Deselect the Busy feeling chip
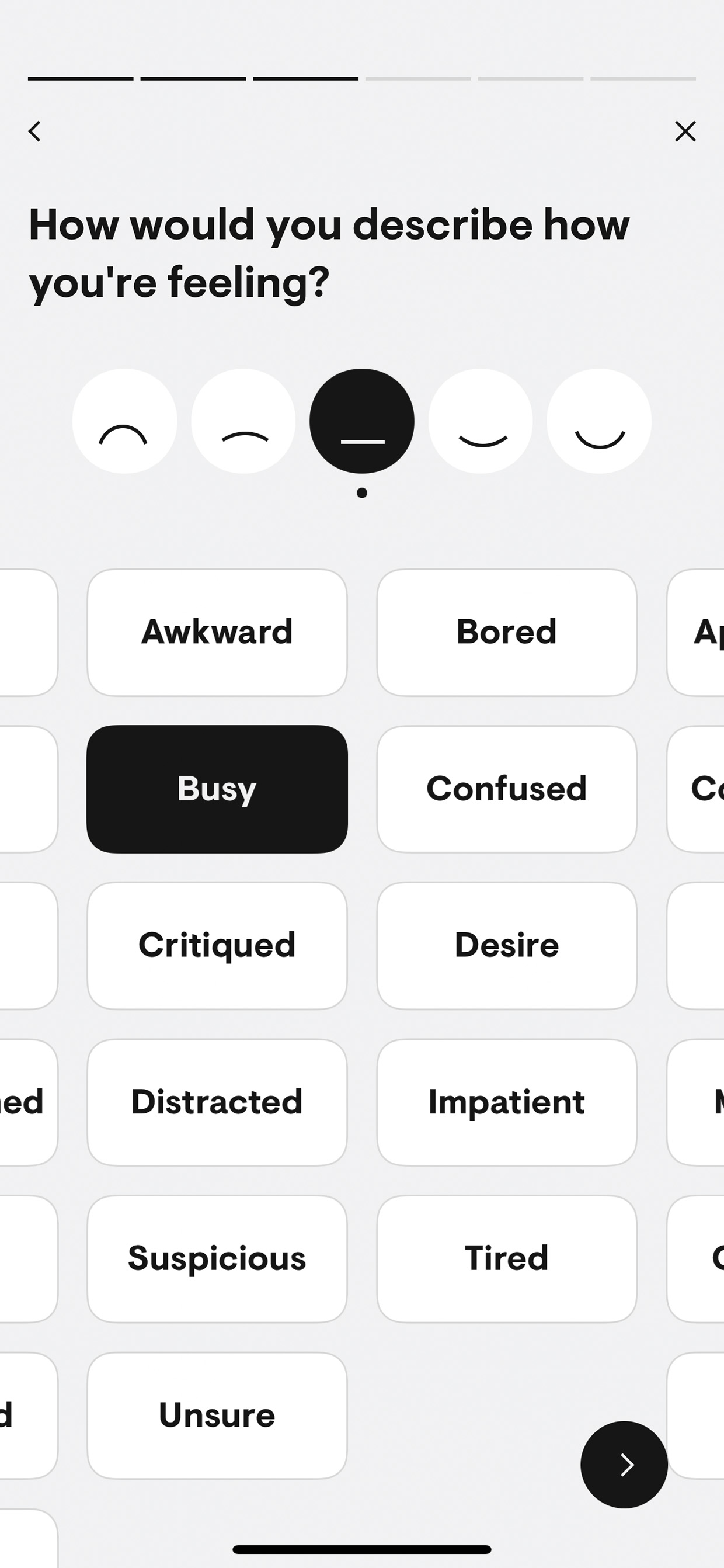The width and height of the screenshot is (724, 1568). [x=217, y=789]
